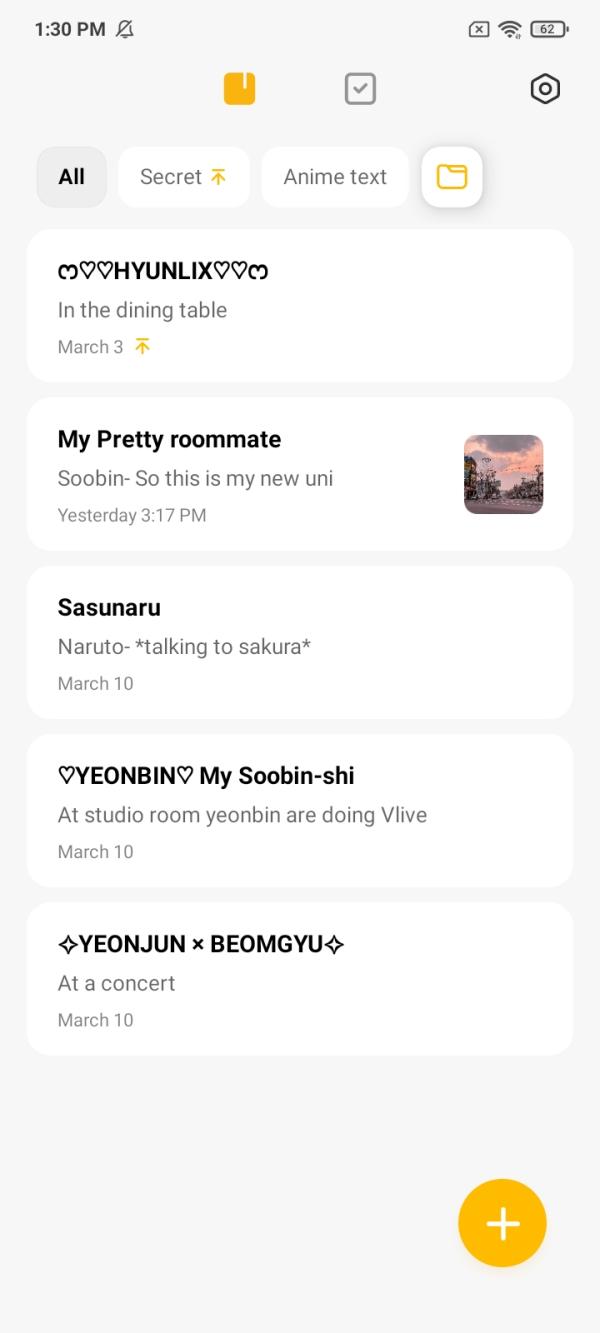Create a new note
The image size is (600, 1333).
click(502, 1223)
